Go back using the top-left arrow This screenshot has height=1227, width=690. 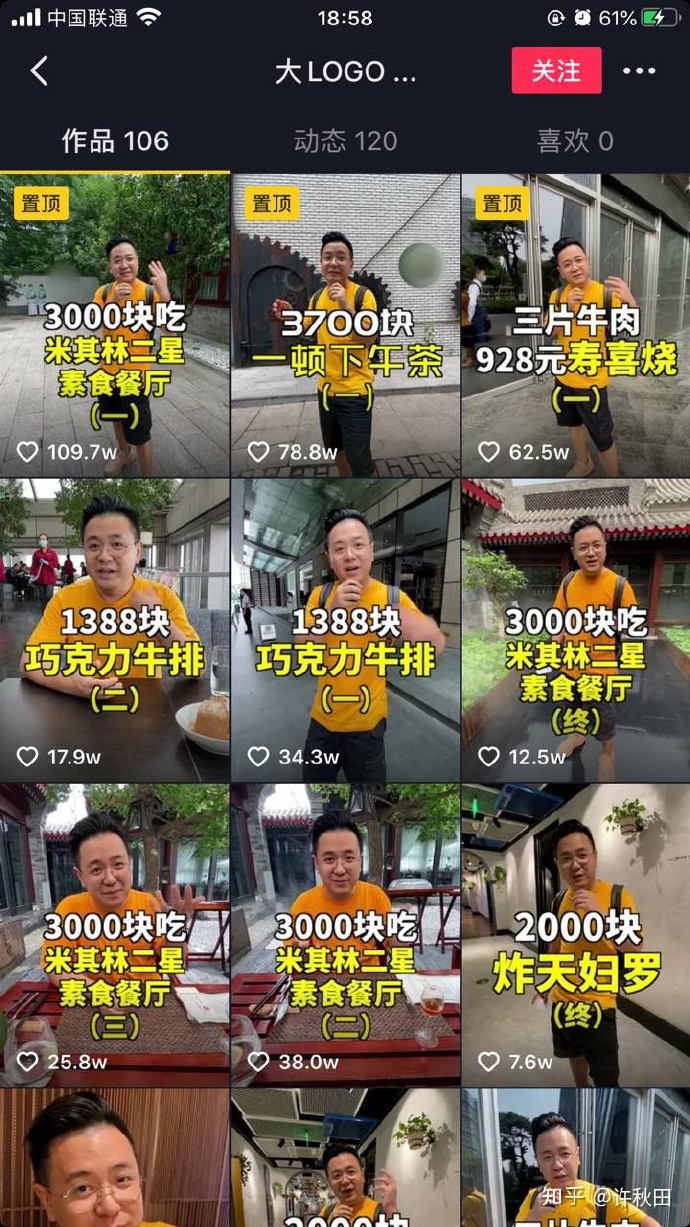coord(40,71)
